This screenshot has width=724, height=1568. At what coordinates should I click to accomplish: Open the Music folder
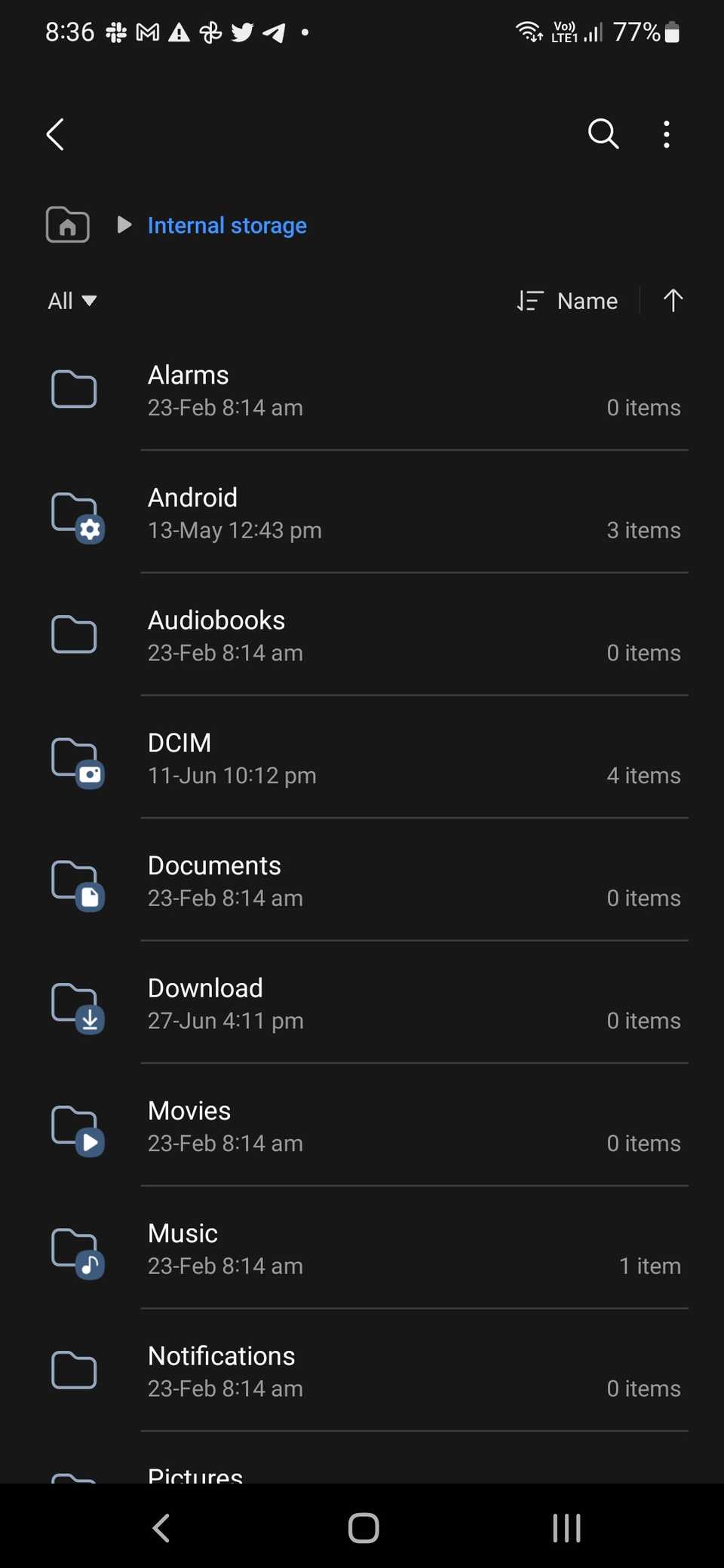[362, 1249]
